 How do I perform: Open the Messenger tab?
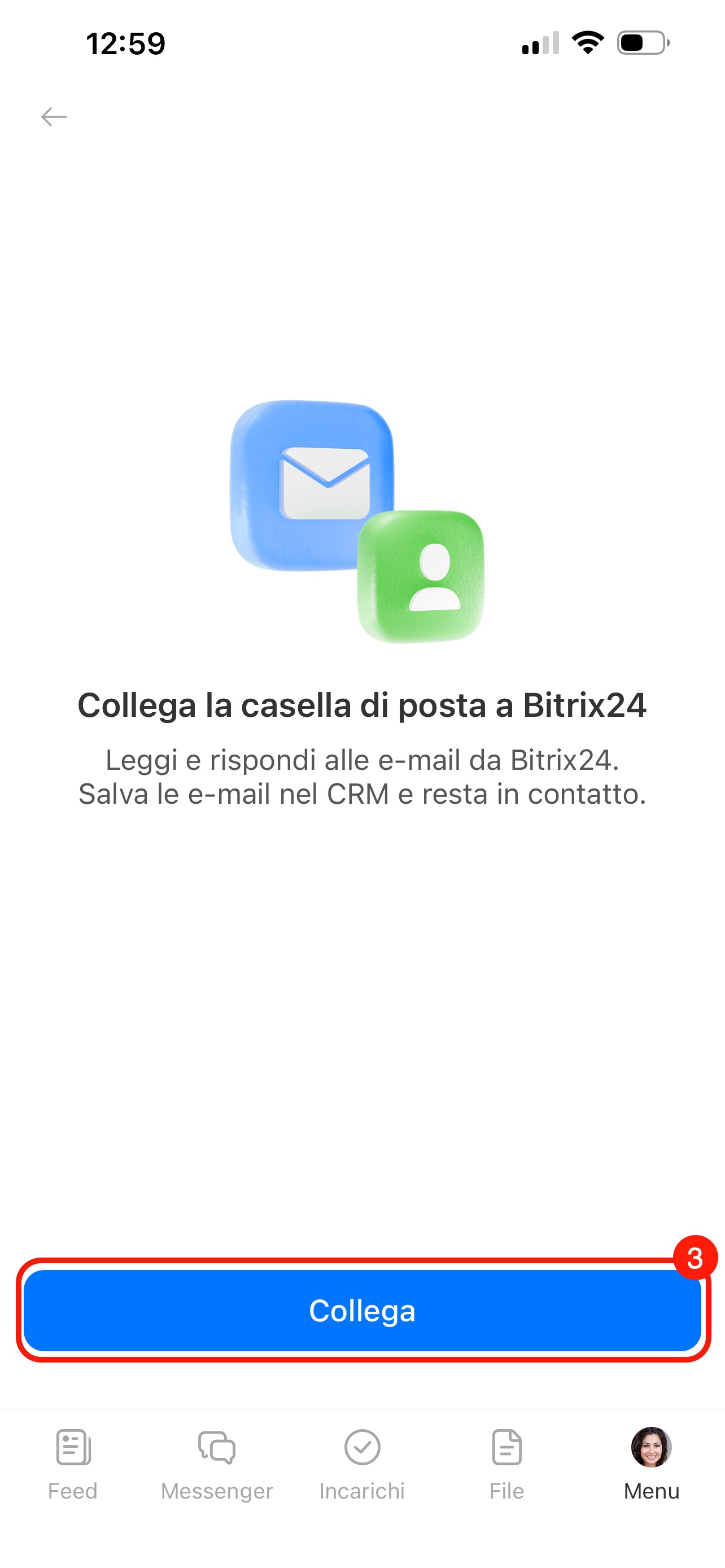click(x=217, y=1464)
